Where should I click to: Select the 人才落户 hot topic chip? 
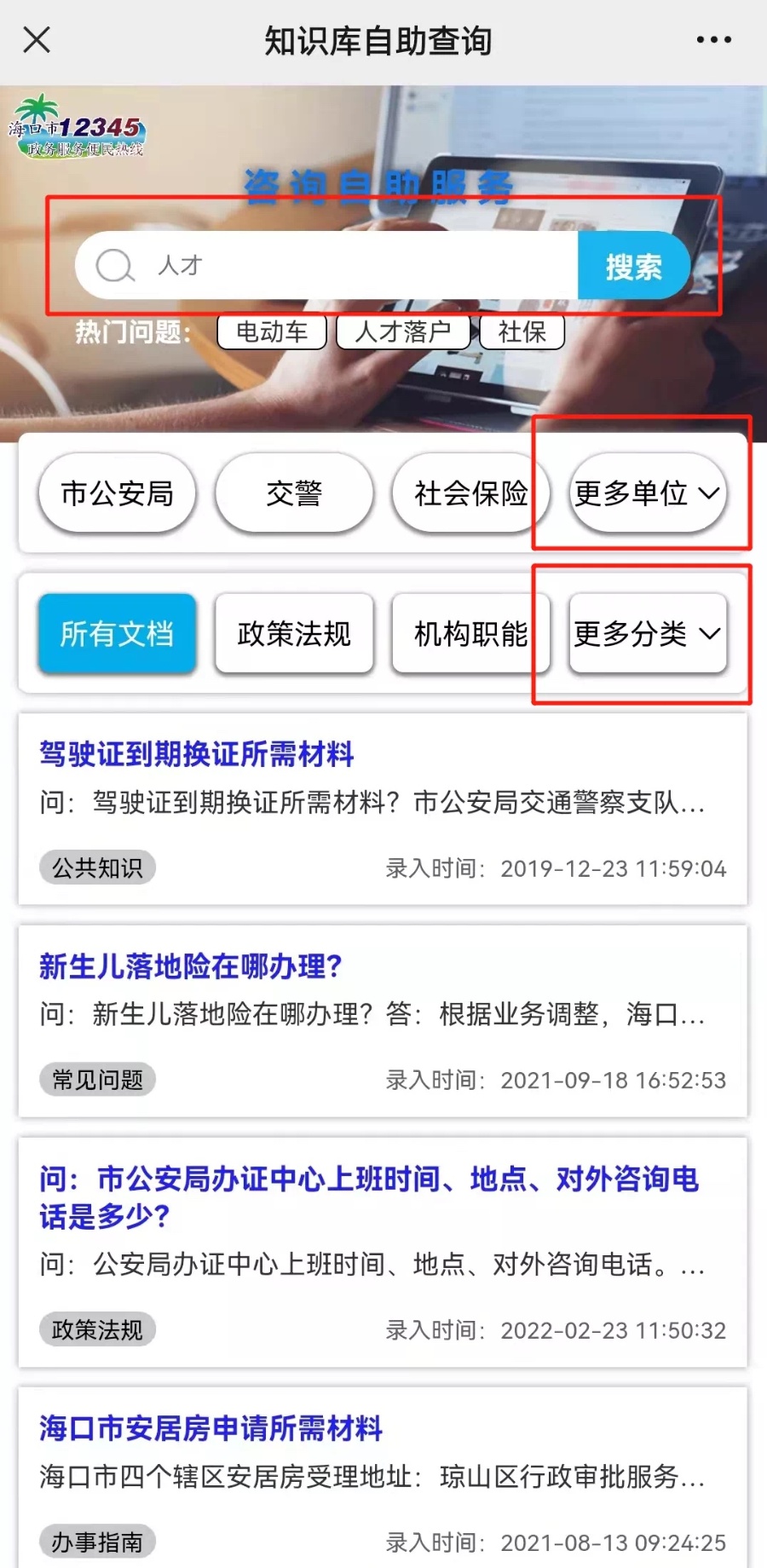click(402, 331)
